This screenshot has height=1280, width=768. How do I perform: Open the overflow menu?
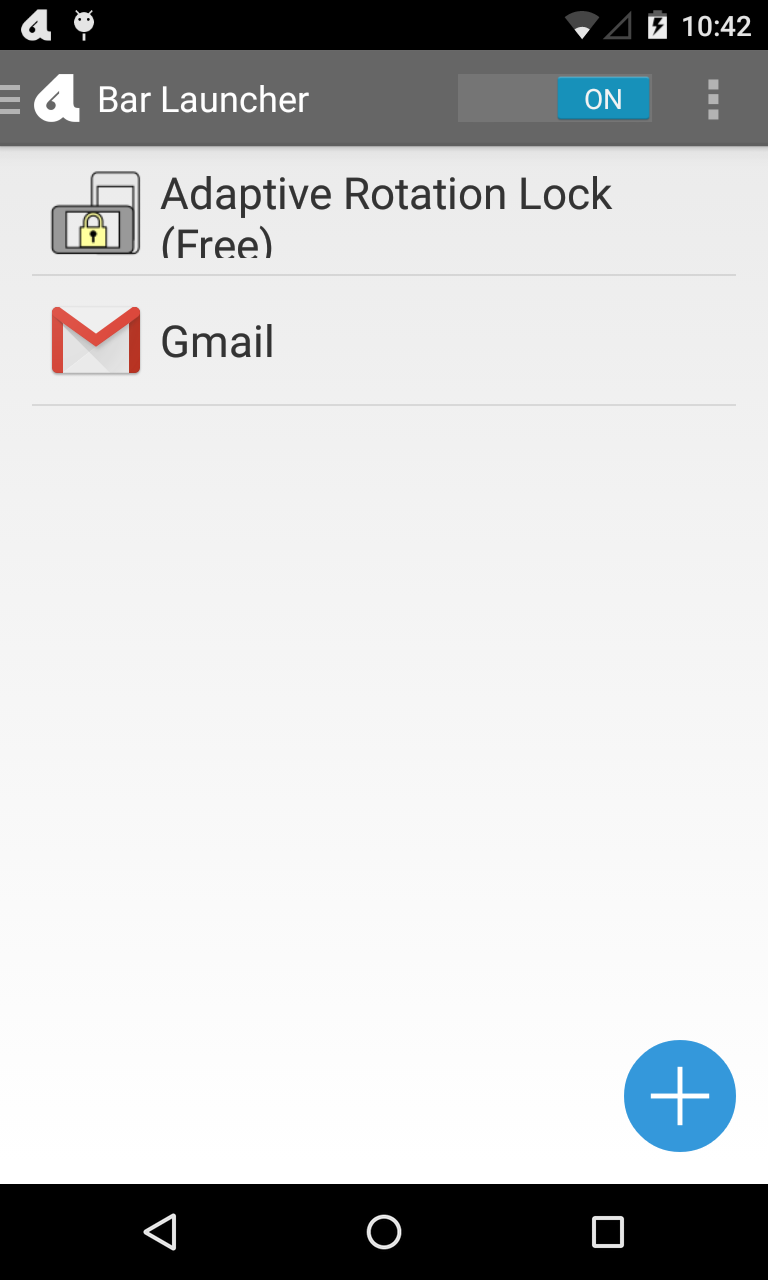[x=713, y=99]
